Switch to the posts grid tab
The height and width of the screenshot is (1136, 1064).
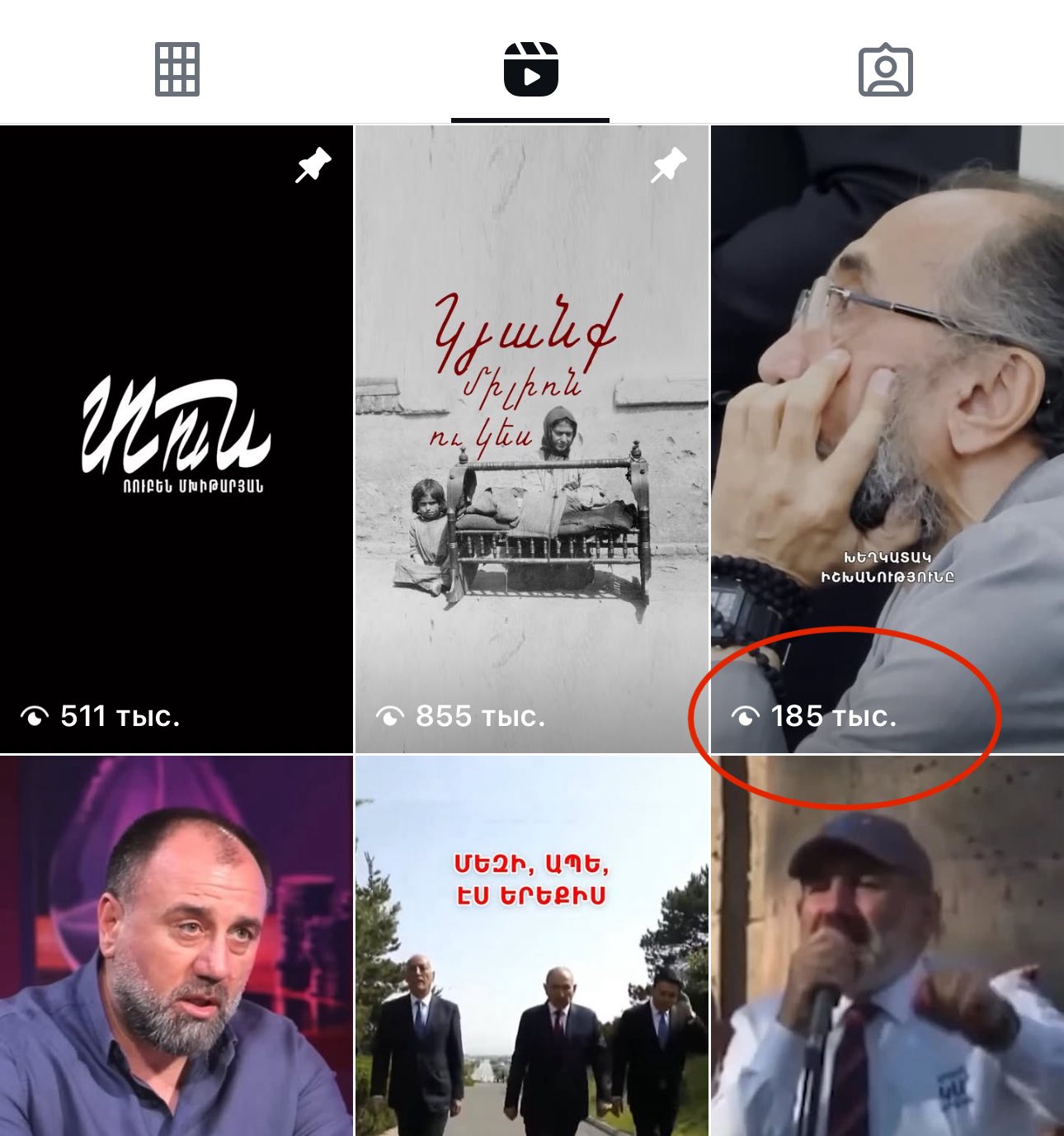coord(177,69)
